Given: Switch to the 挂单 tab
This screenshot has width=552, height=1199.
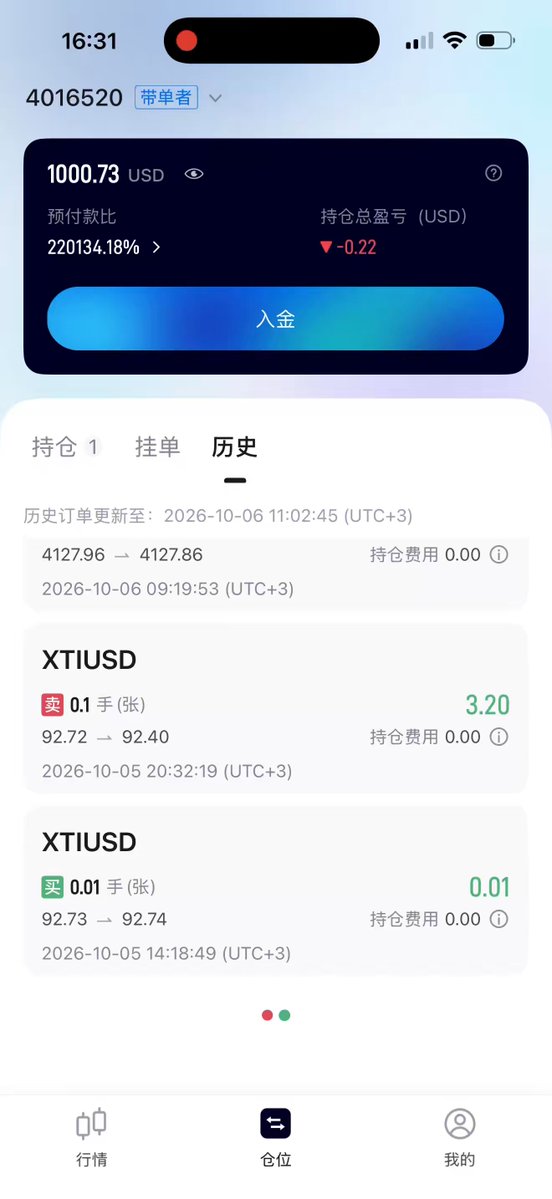Looking at the screenshot, I should point(157,447).
